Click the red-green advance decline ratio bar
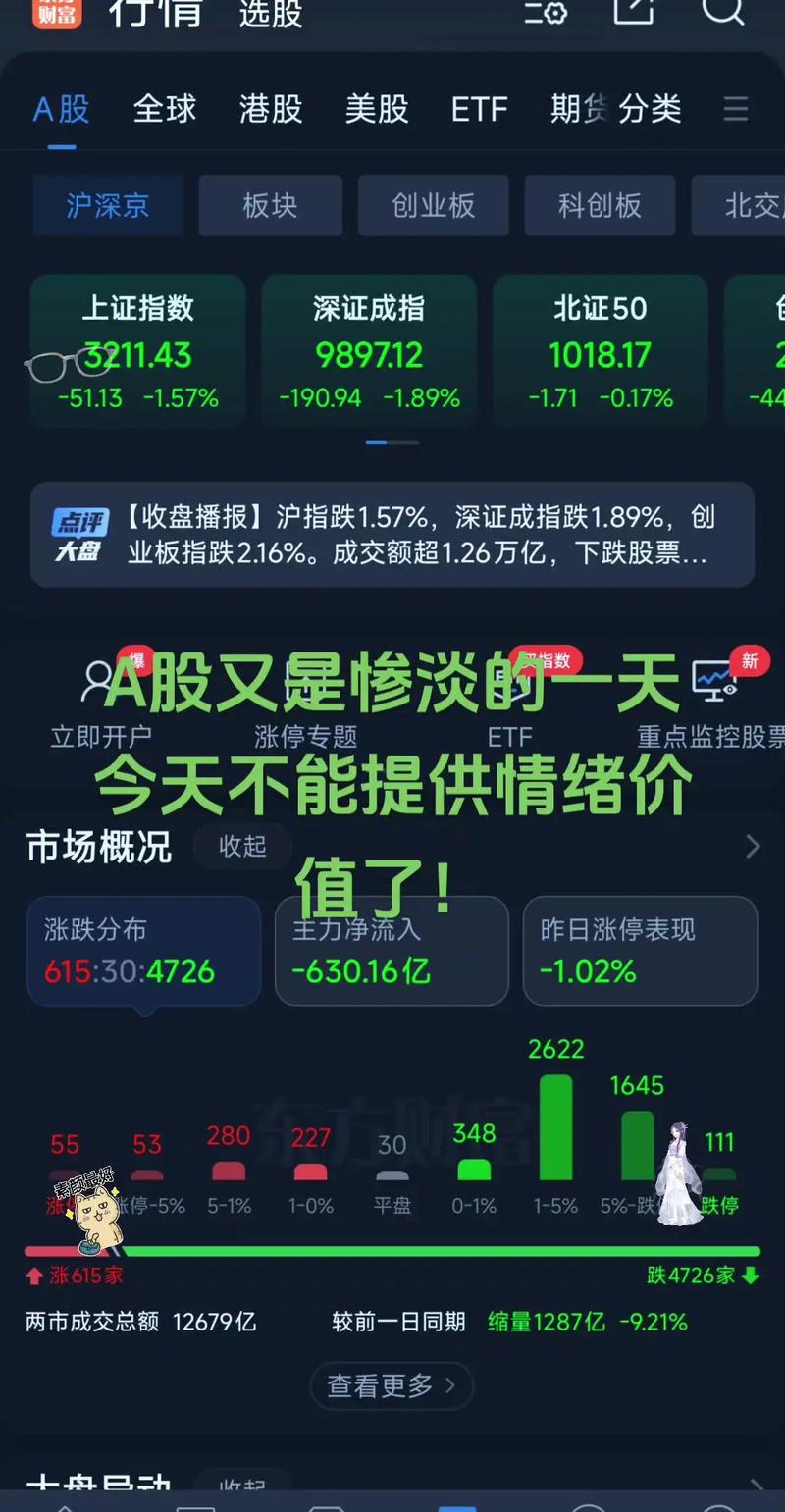Image resolution: width=785 pixels, height=1512 pixels. tap(392, 1249)
